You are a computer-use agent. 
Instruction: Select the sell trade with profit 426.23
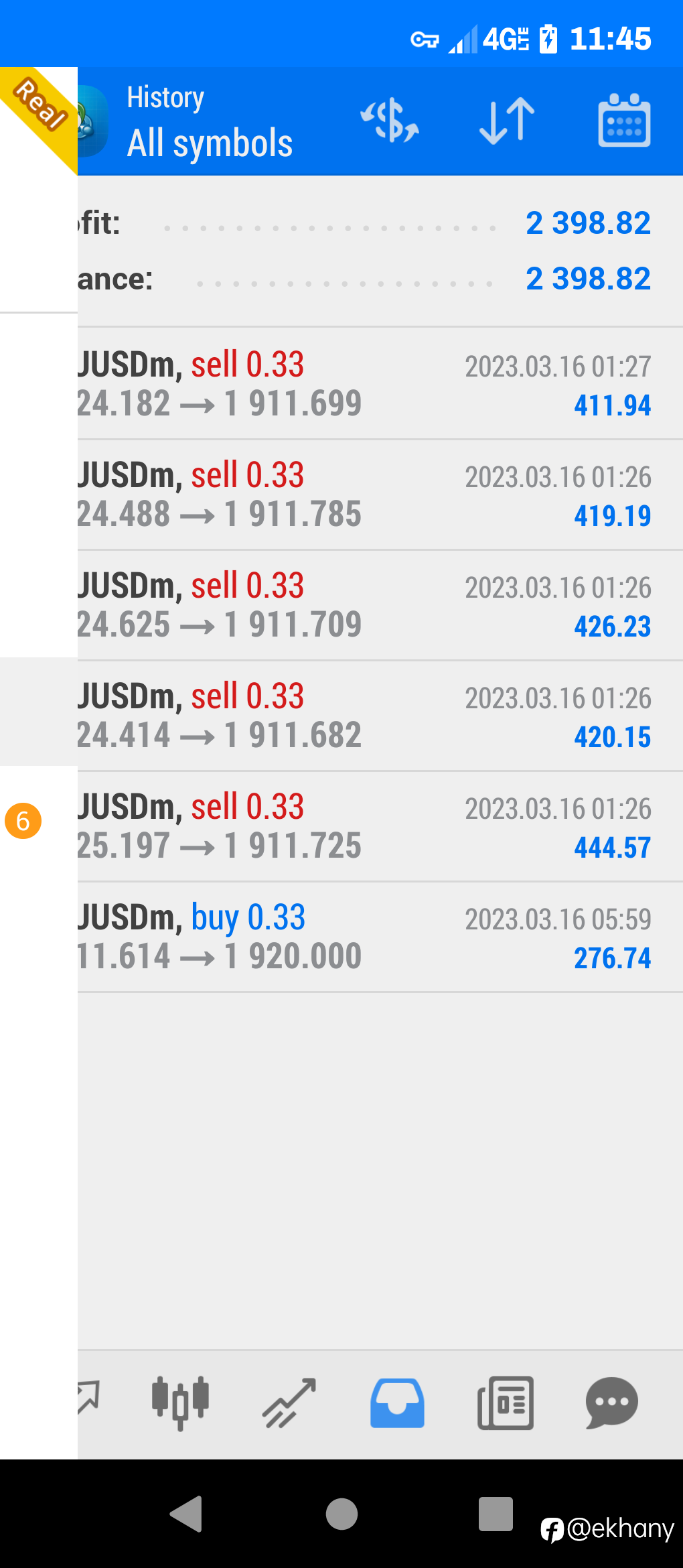[x=380, y=605]
